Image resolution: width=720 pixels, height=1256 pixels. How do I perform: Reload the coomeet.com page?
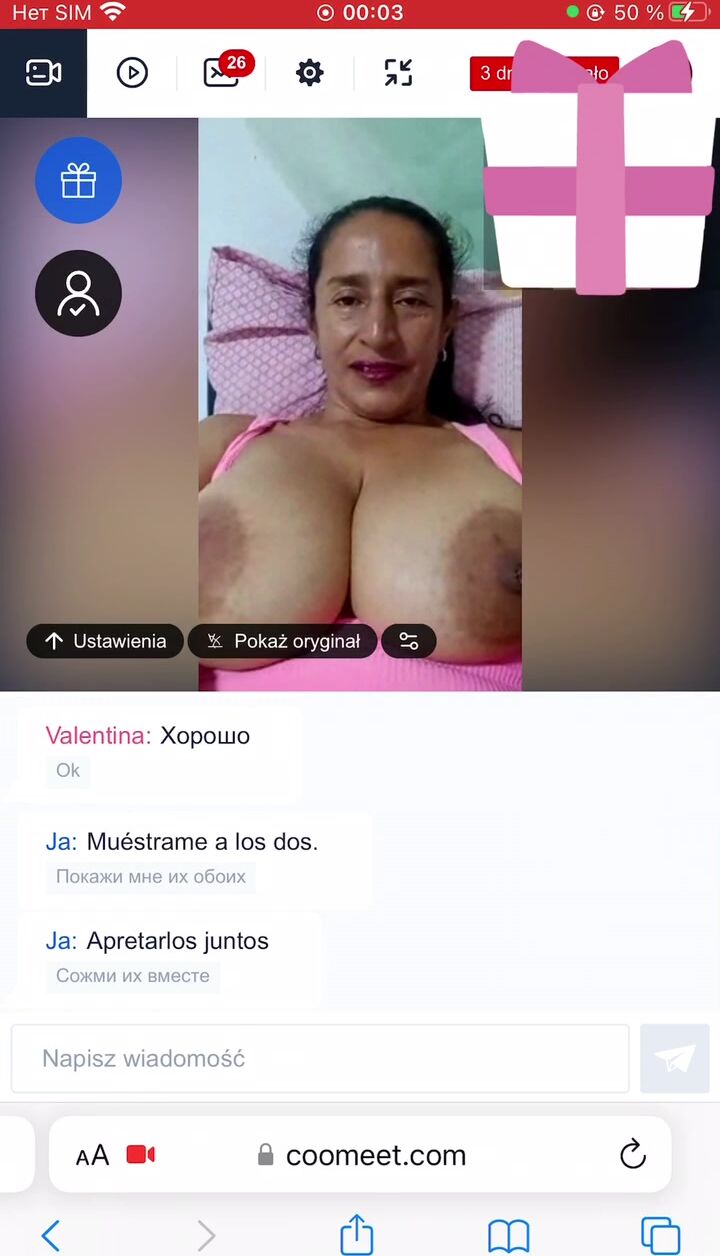tap(633, 1155)
